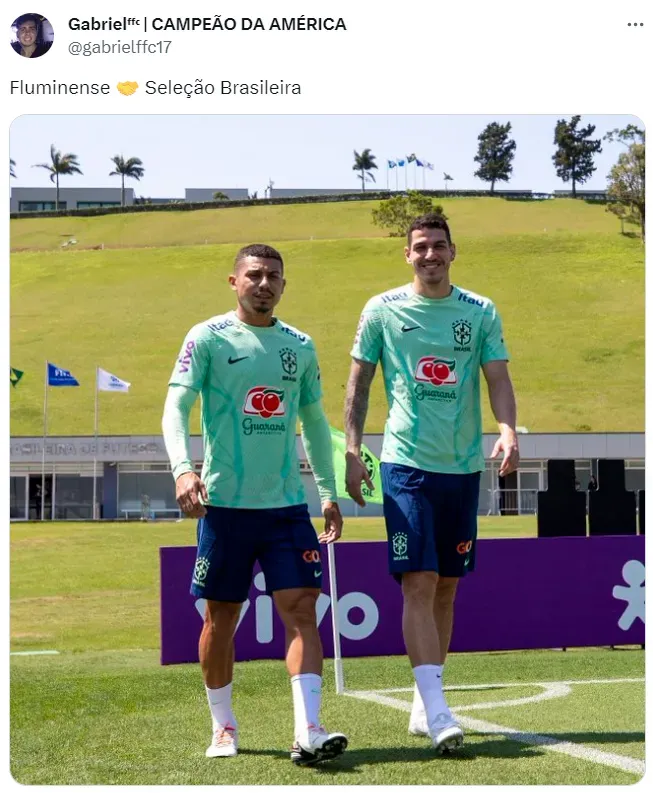Open the tweet's three-dot overflow menu
Image resolution: width=653 pixels, height=793 pixels.
[x=635, y=24]
